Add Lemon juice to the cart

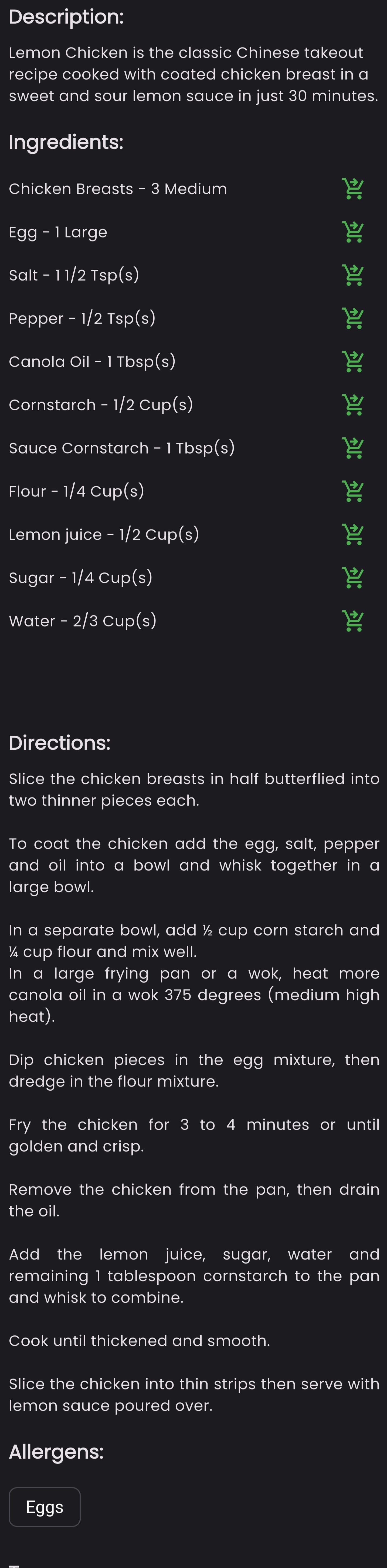coord(353,534)
